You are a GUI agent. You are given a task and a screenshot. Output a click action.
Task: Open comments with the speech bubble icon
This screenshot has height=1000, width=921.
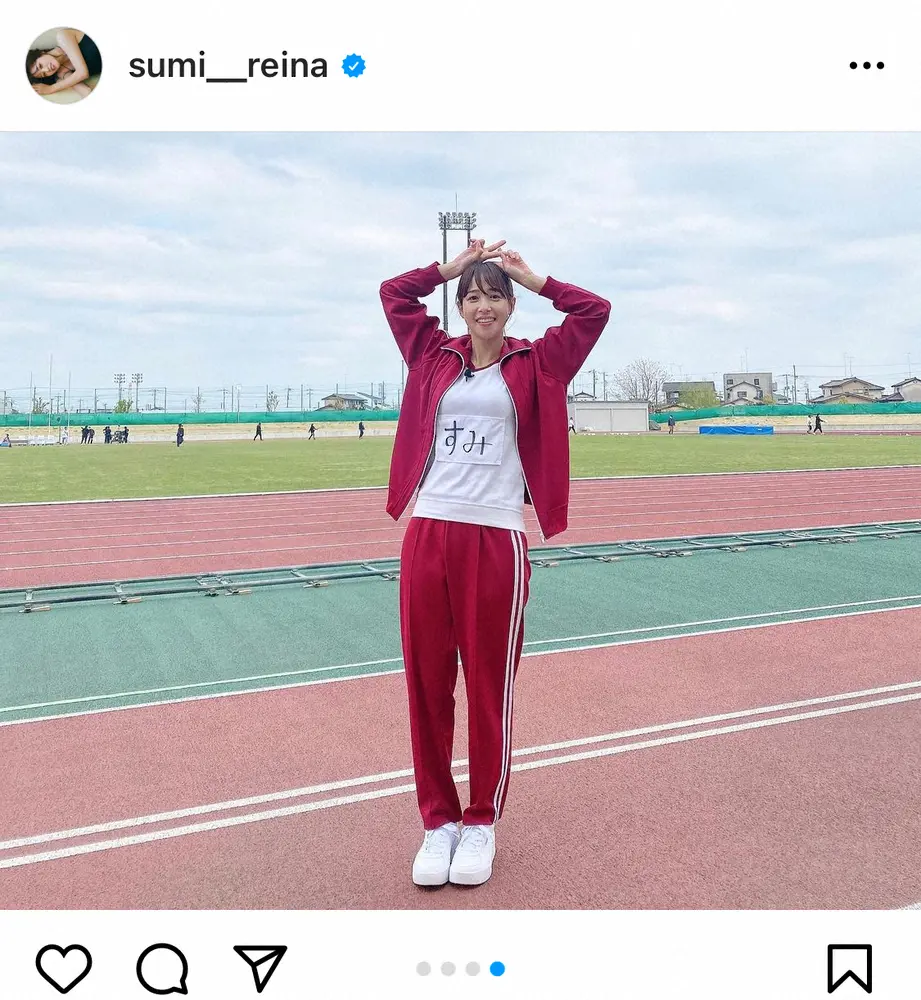pyautogui.click(x=162, y=968)
